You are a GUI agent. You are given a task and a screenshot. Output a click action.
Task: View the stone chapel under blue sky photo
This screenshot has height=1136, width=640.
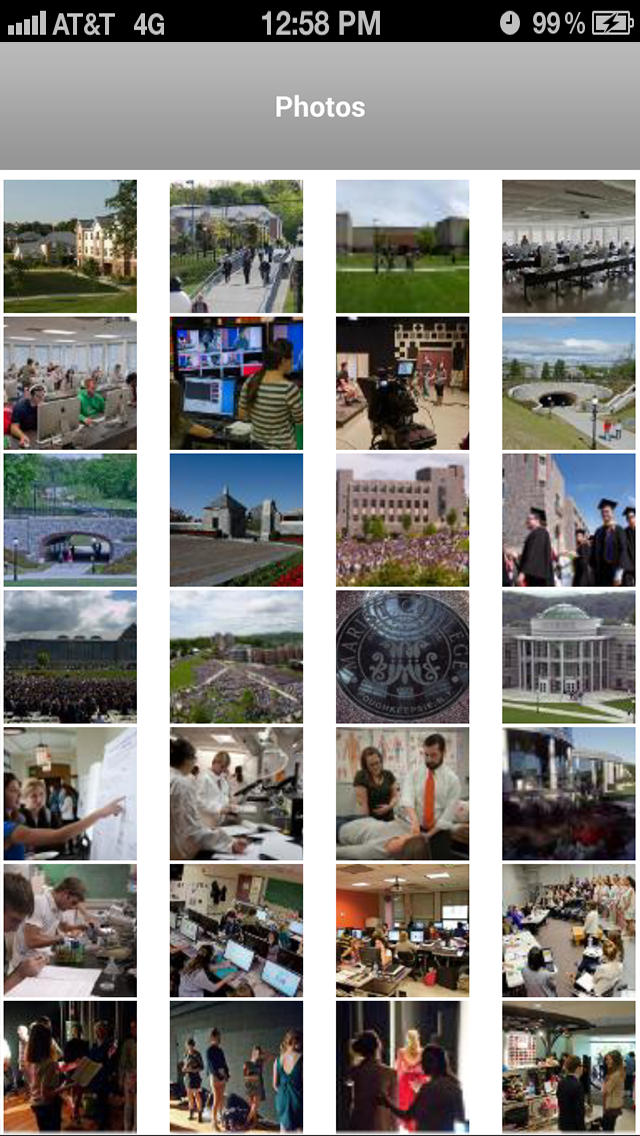tap(236, 519)
